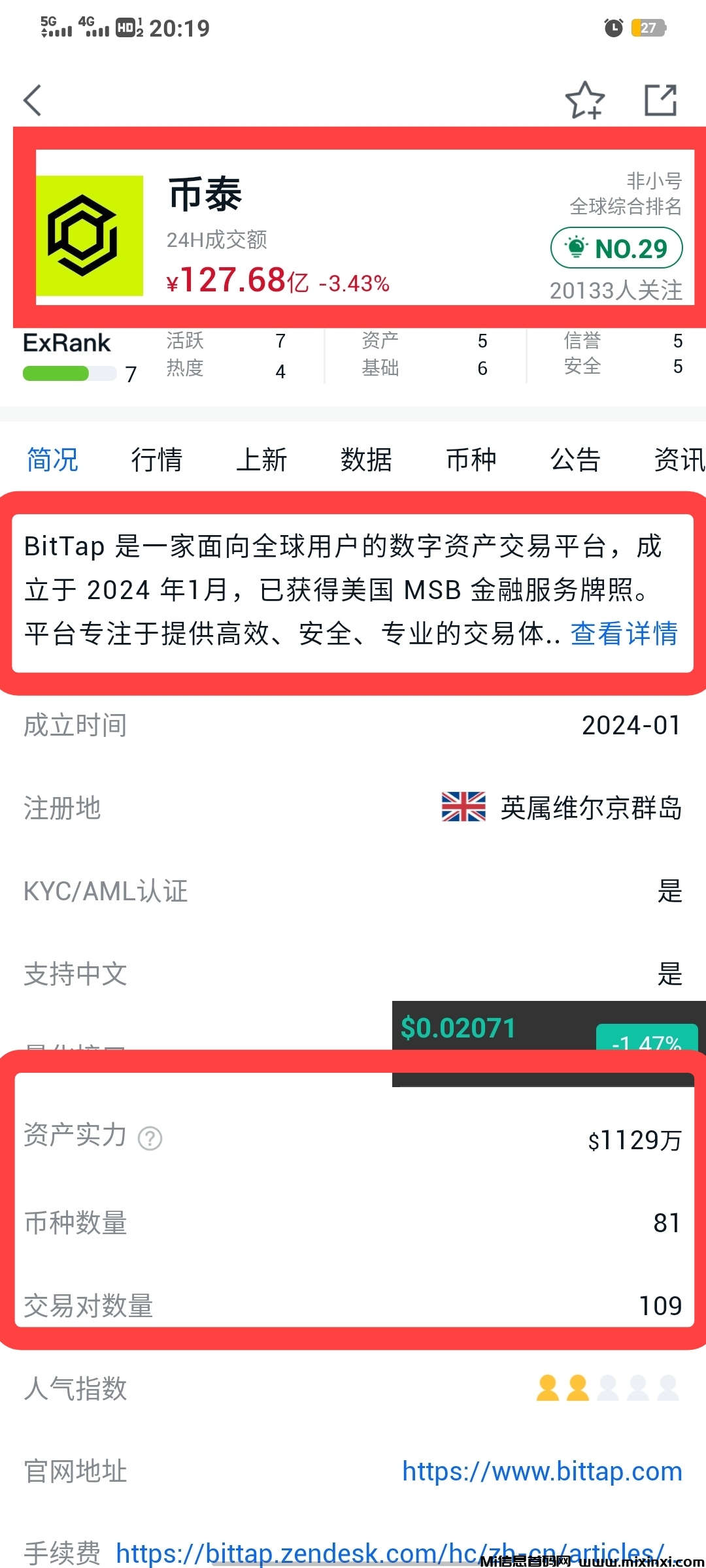Switch to the 币种 tab
This screenshot has height=1568, width=706.
[471, 459]
